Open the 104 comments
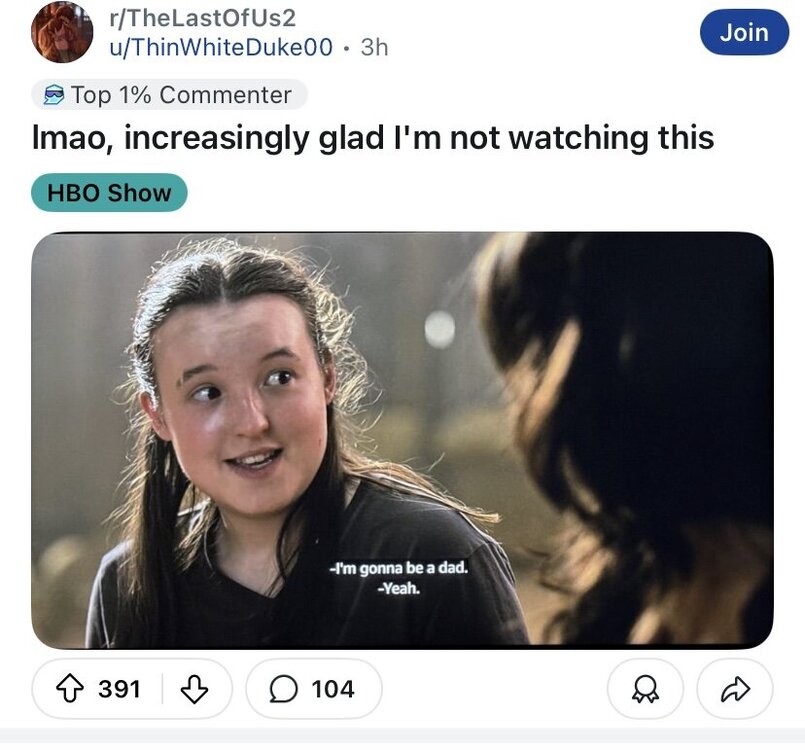Image resolution: width=805 pixels, height=750 pixels. click(x=313, y=688)
